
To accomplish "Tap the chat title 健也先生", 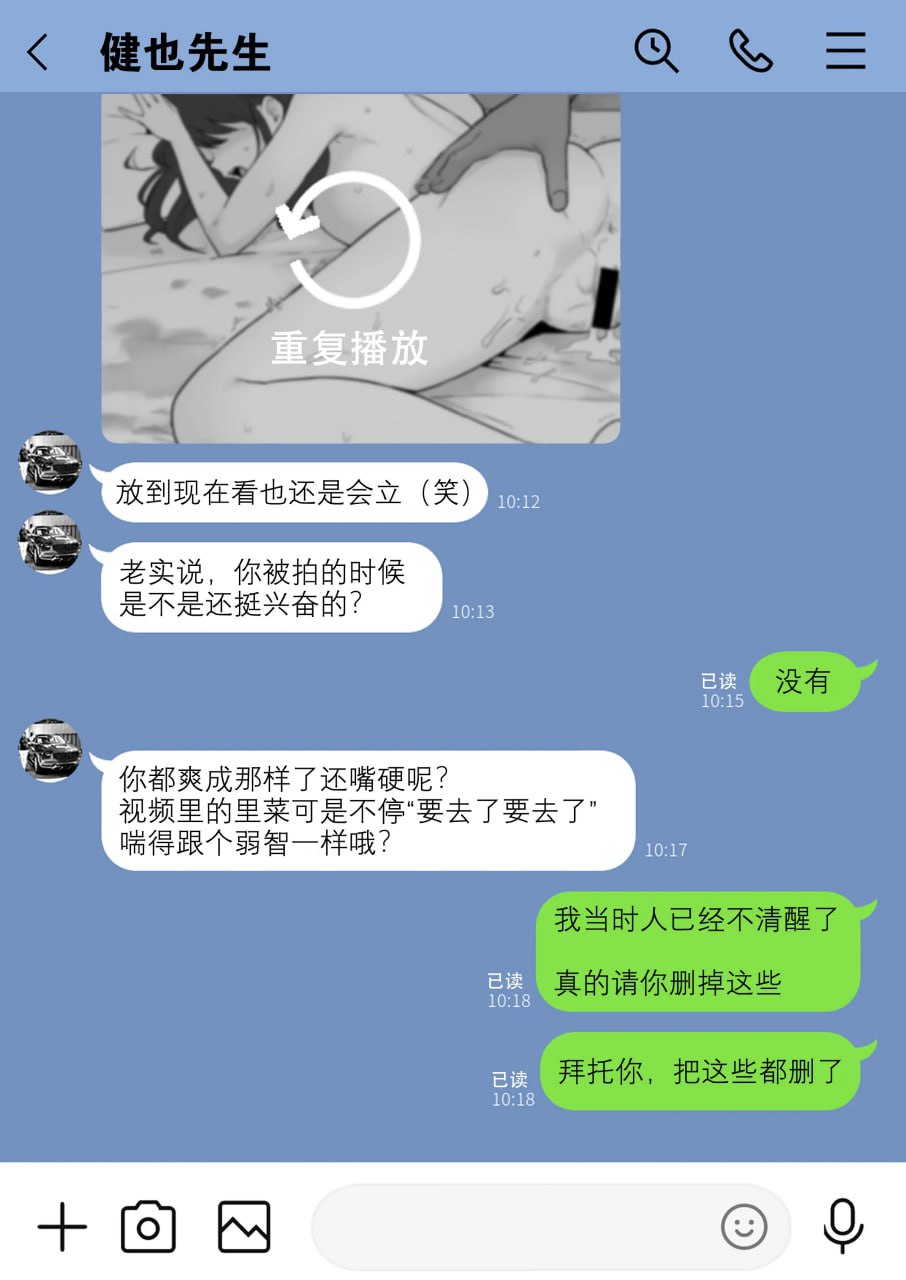I will point(184,52).
